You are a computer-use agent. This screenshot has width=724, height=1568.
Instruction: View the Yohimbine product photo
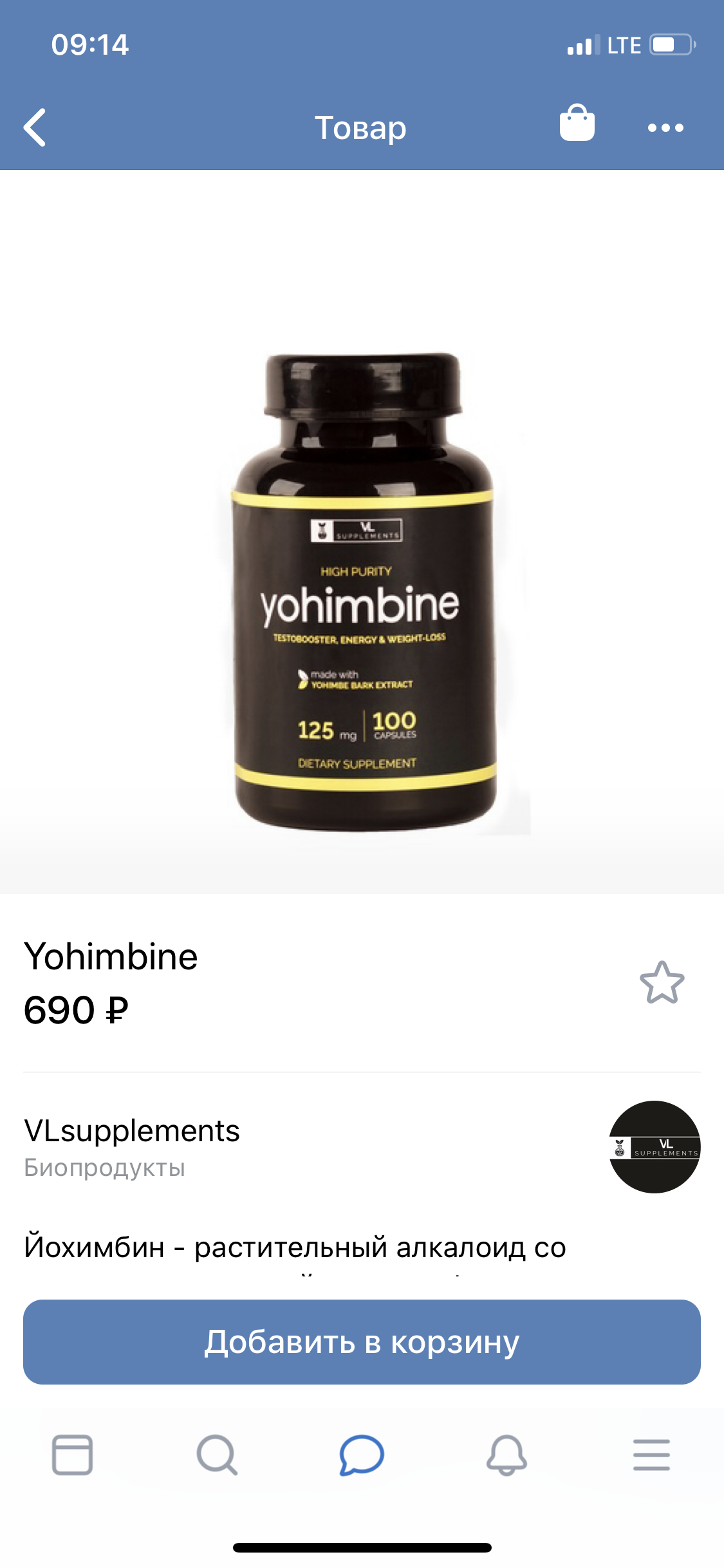pos(362,592)
